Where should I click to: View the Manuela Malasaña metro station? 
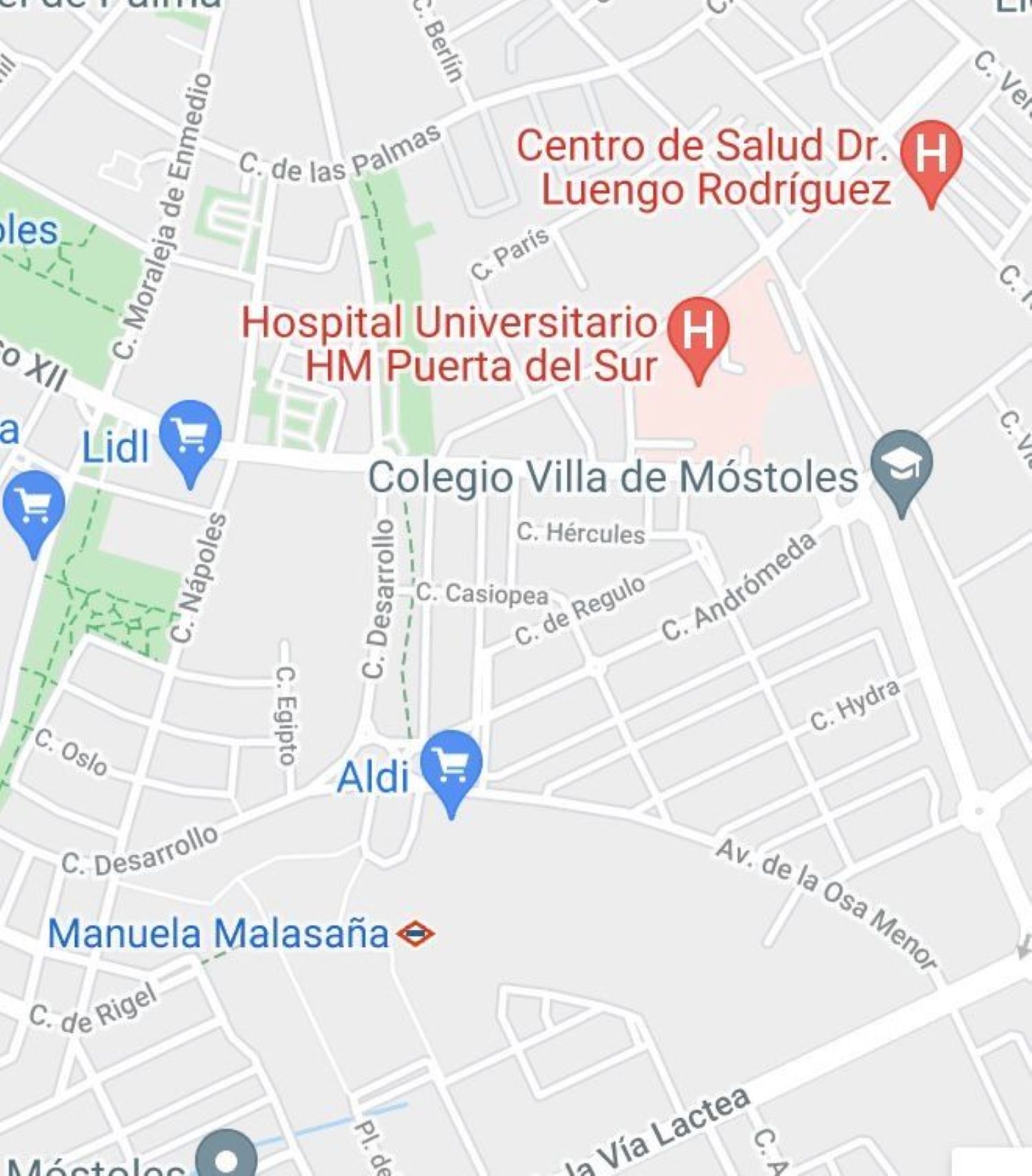[x=416, y=934]
